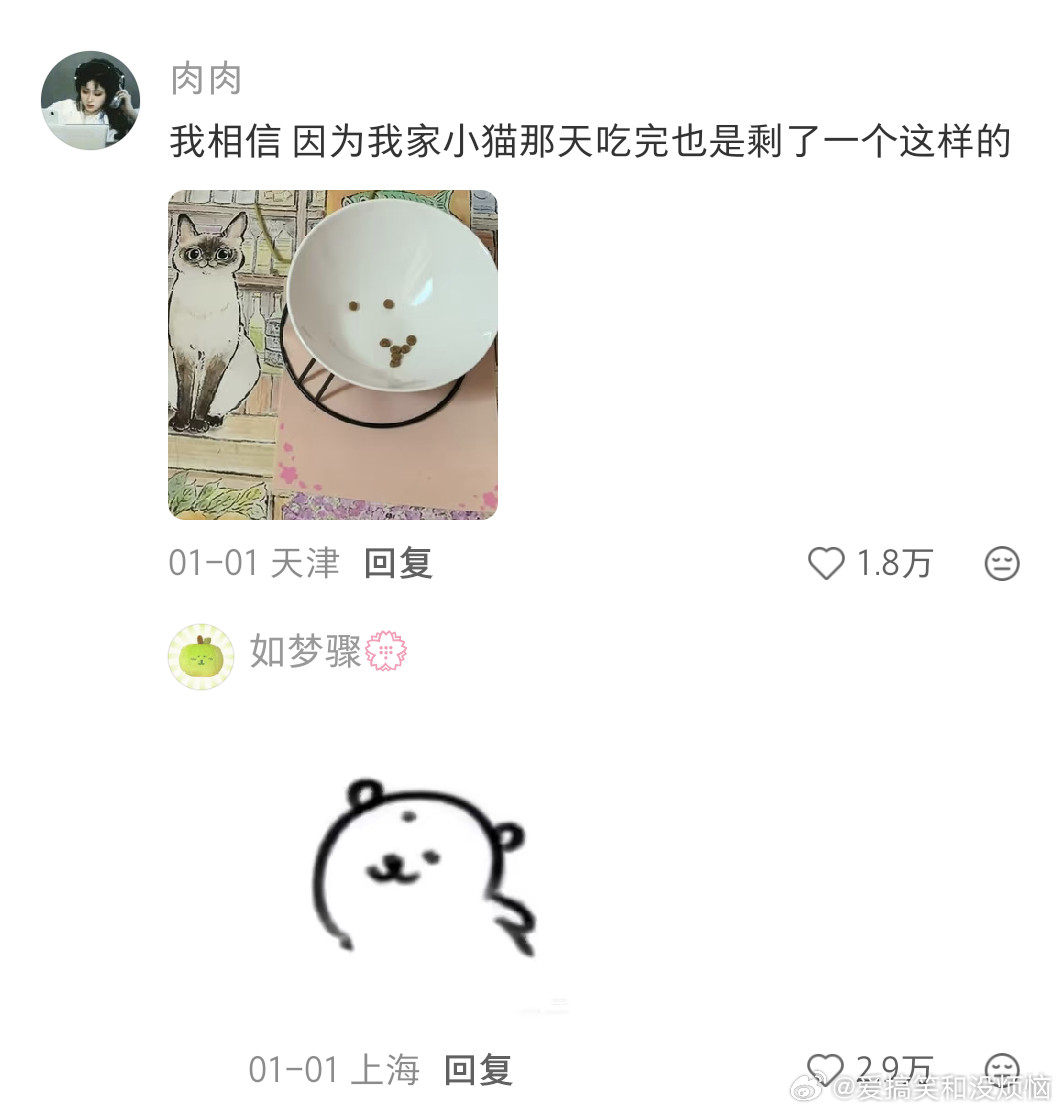Open 肉肉's cat bowl photo
Image resolution: width=1062 pixels, height=1112 pixels.
332,352
